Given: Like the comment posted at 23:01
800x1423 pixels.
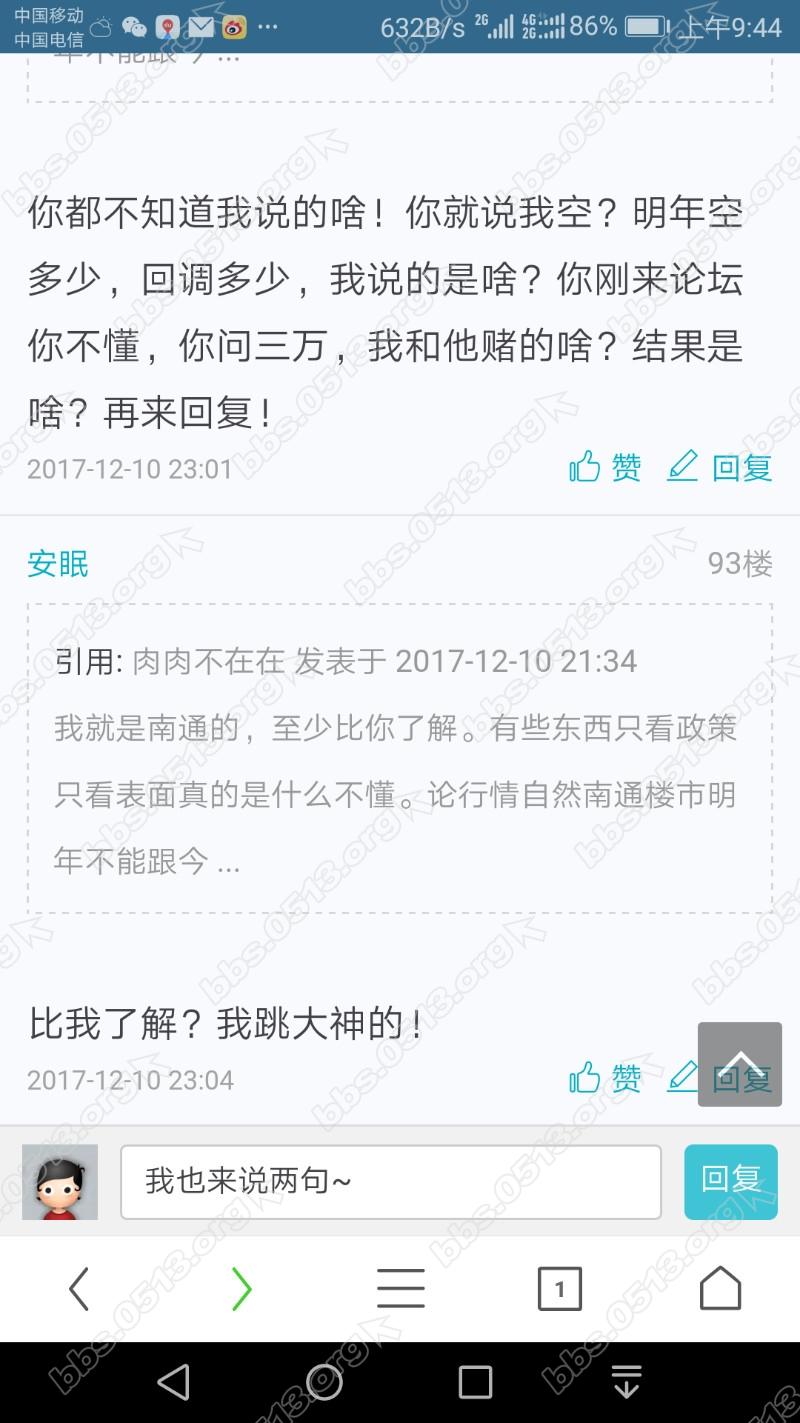Looking at the screenshot, I should coord(605,467).
